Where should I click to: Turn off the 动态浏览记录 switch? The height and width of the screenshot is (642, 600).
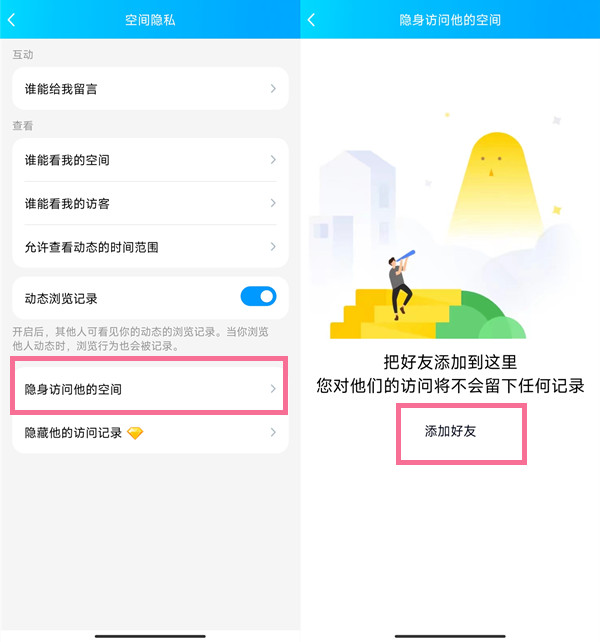(x=258, y=297)
